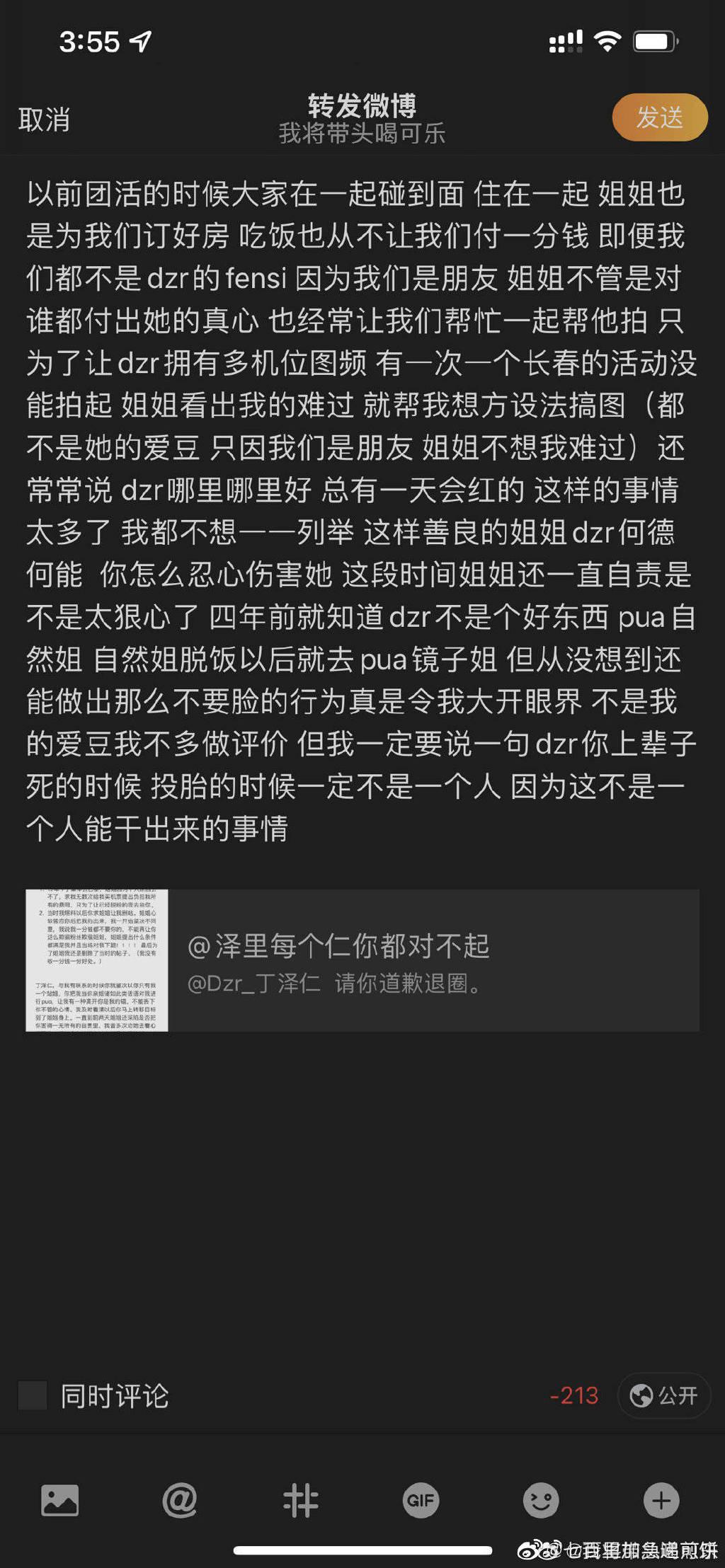Insert a hashtag topic
Viewport: 725px width, 1568px height.
click(x=300, y=1500)
